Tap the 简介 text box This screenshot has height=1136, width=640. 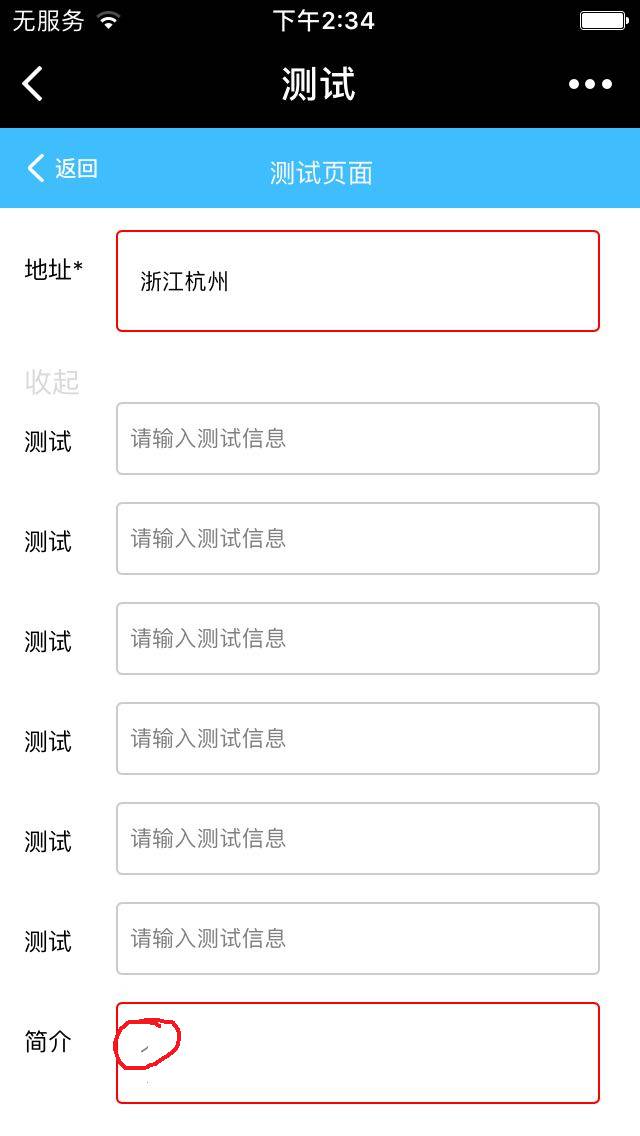(x=357, y=1052)
